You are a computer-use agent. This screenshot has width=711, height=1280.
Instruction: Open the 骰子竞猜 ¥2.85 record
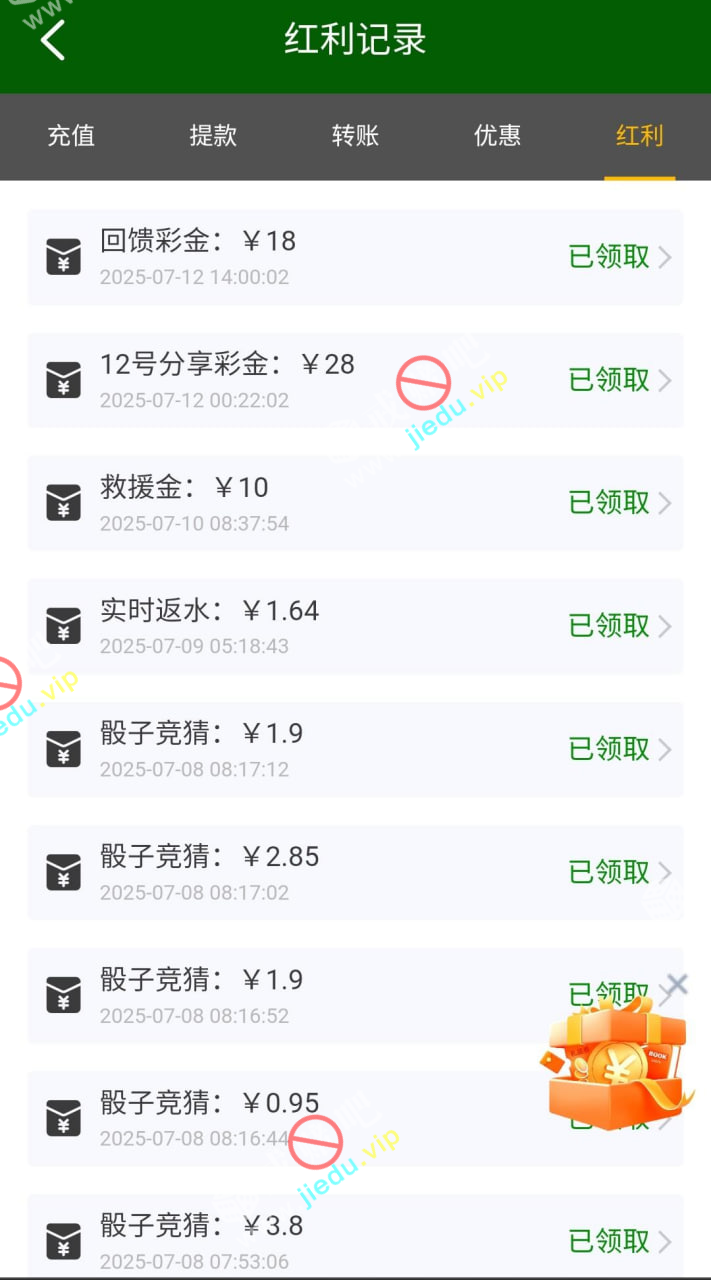[x=355, y=872]
